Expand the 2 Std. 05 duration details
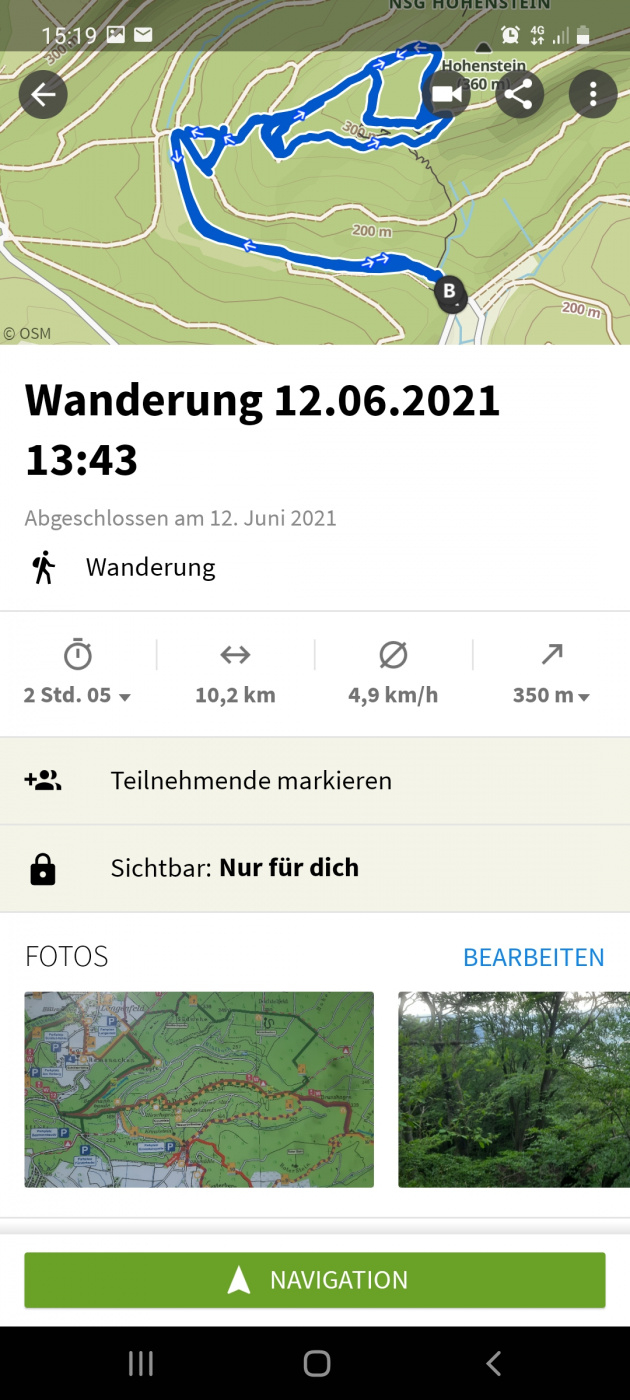This screenshot has height=1400, width=630. coord(78,694)
